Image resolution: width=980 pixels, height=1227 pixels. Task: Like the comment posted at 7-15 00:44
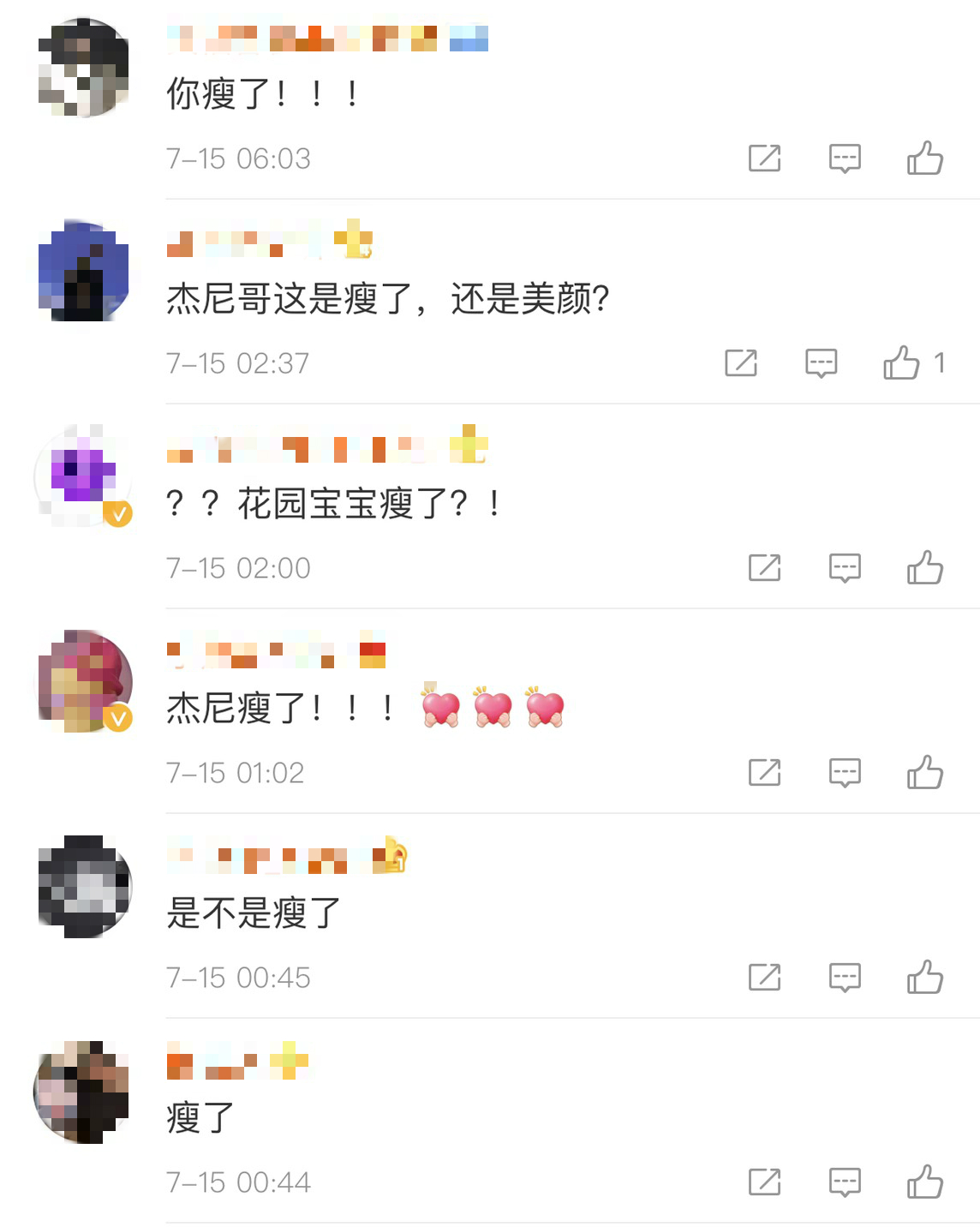click(x=925, y=1182)
